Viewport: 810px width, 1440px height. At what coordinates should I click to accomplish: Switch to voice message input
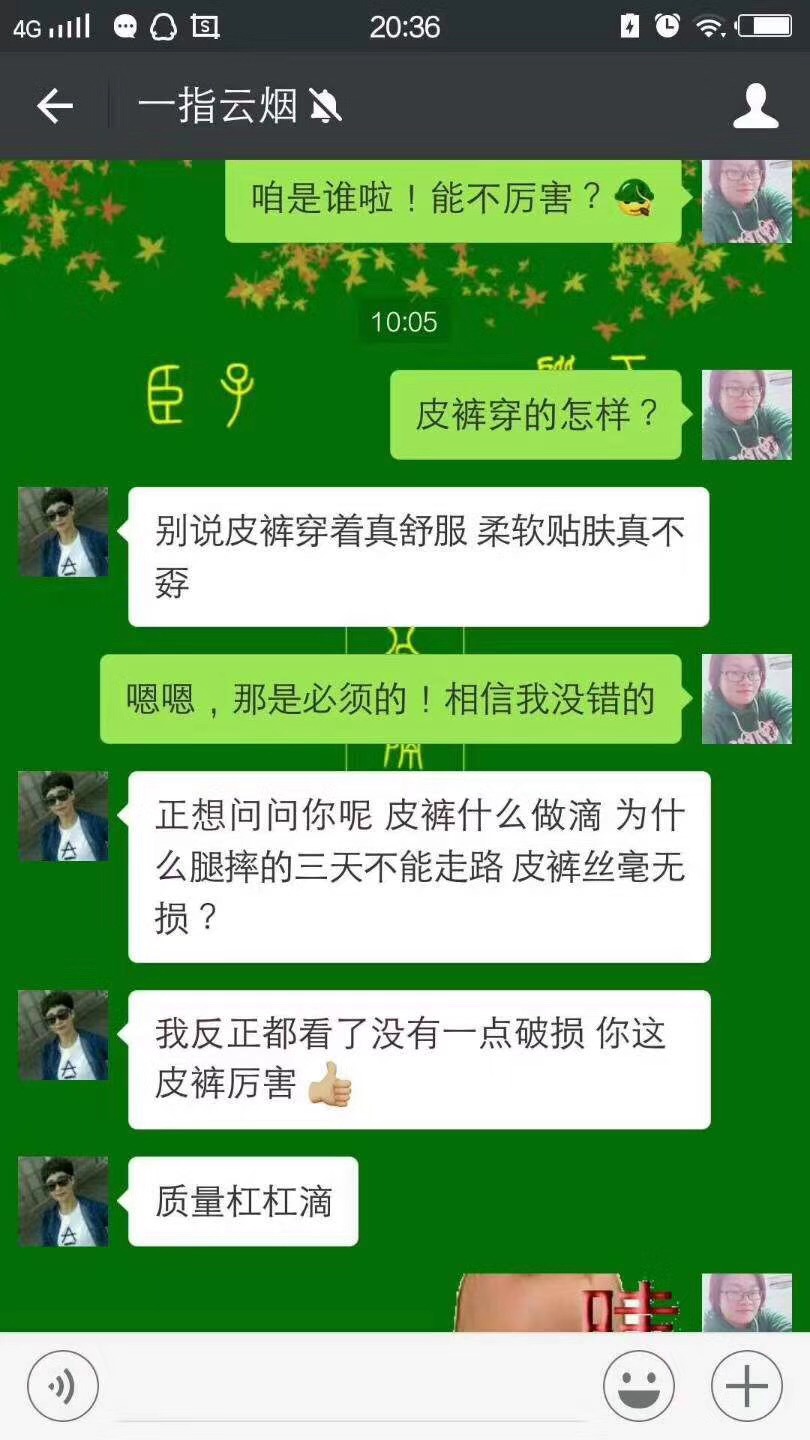[63, 1386]
